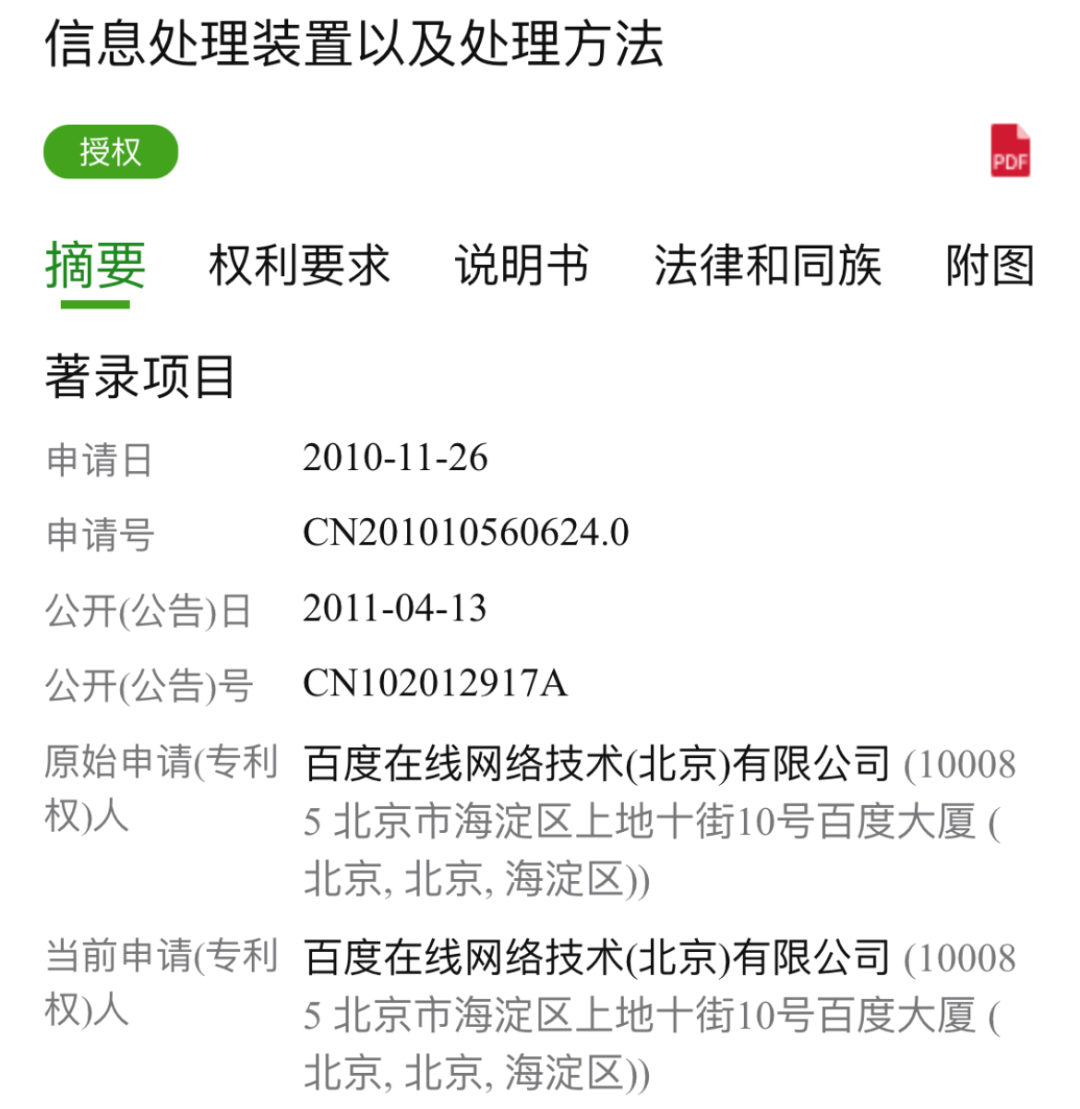View the 附图 tab
Image resolution: width=1080 pixels, height=1109 pixels.
pyautogui.click(x=989, y=266)
